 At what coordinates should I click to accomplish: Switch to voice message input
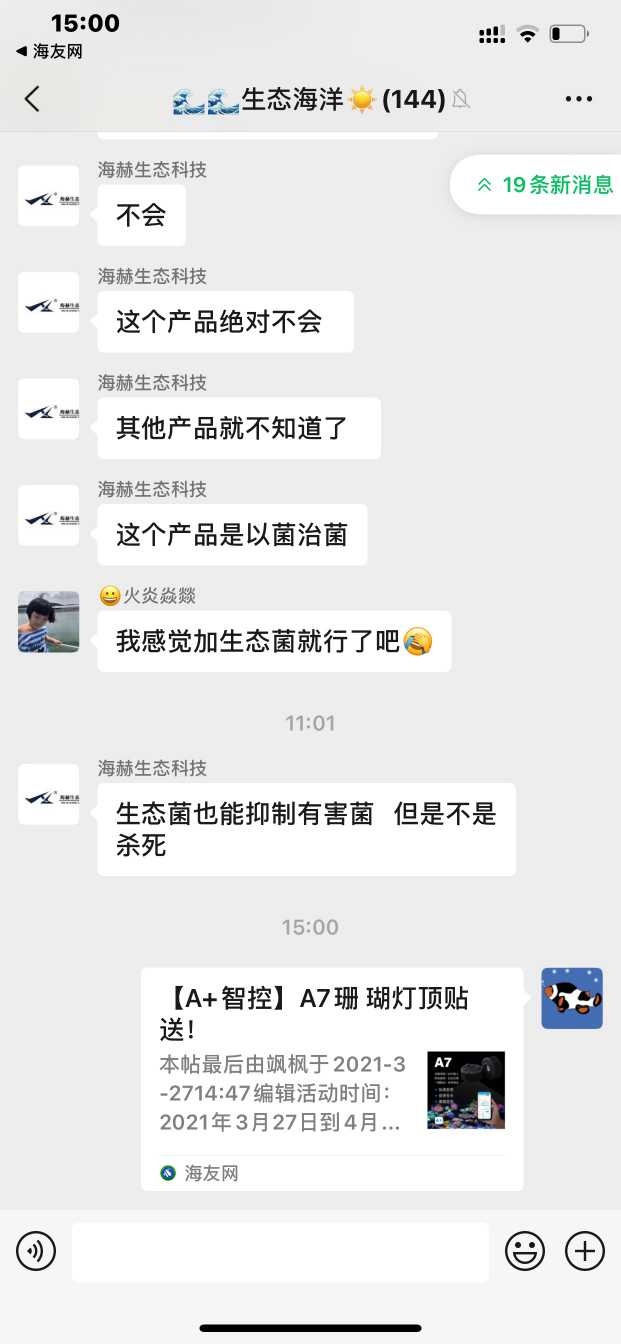coord(36,1251)
